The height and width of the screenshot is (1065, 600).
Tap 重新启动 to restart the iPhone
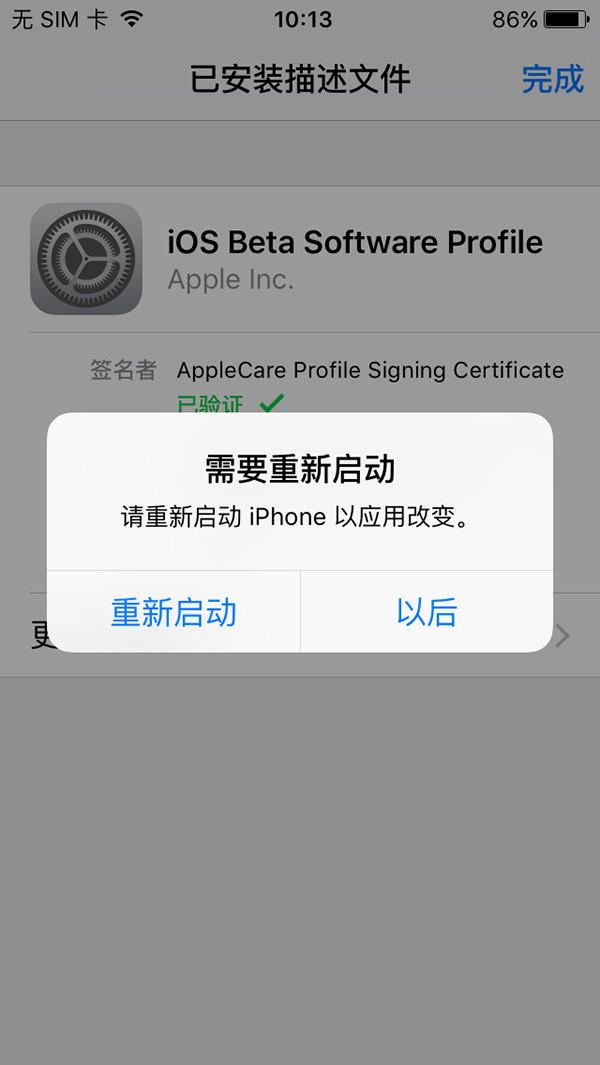173,612
